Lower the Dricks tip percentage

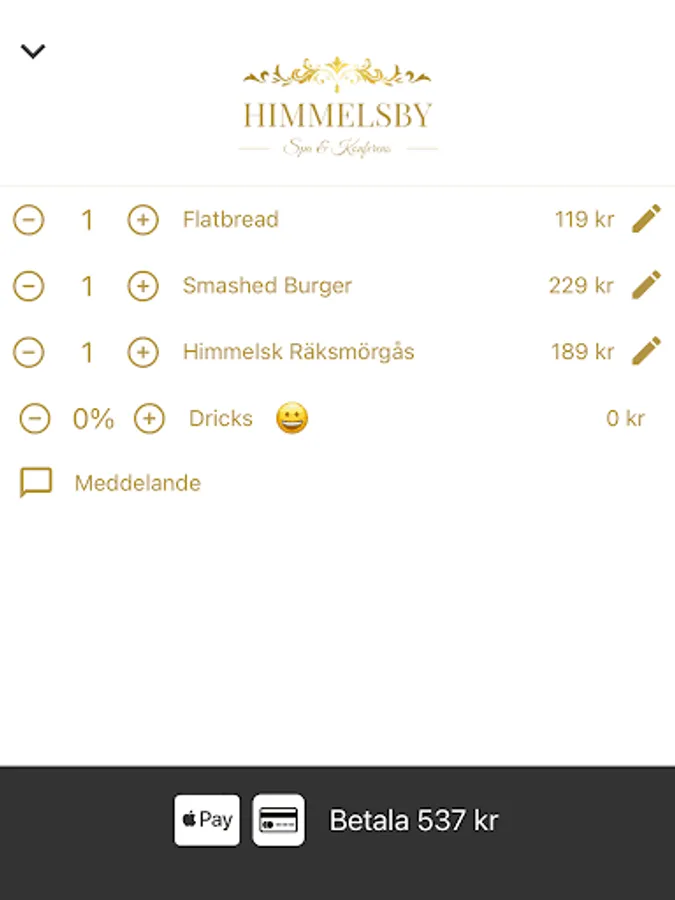pos(35,419)
